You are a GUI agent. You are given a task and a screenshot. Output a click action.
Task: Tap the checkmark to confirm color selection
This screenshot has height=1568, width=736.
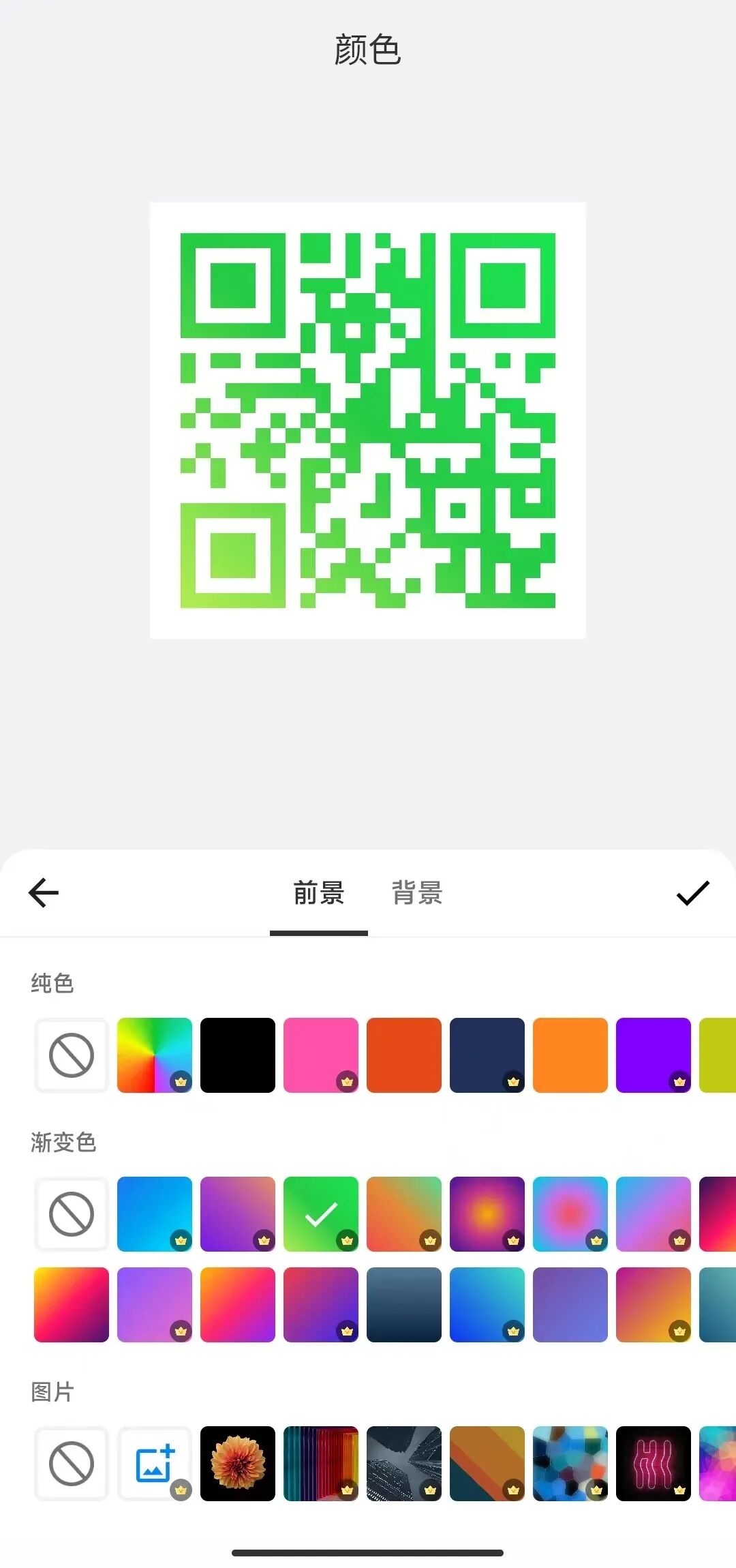coord(692,893)
